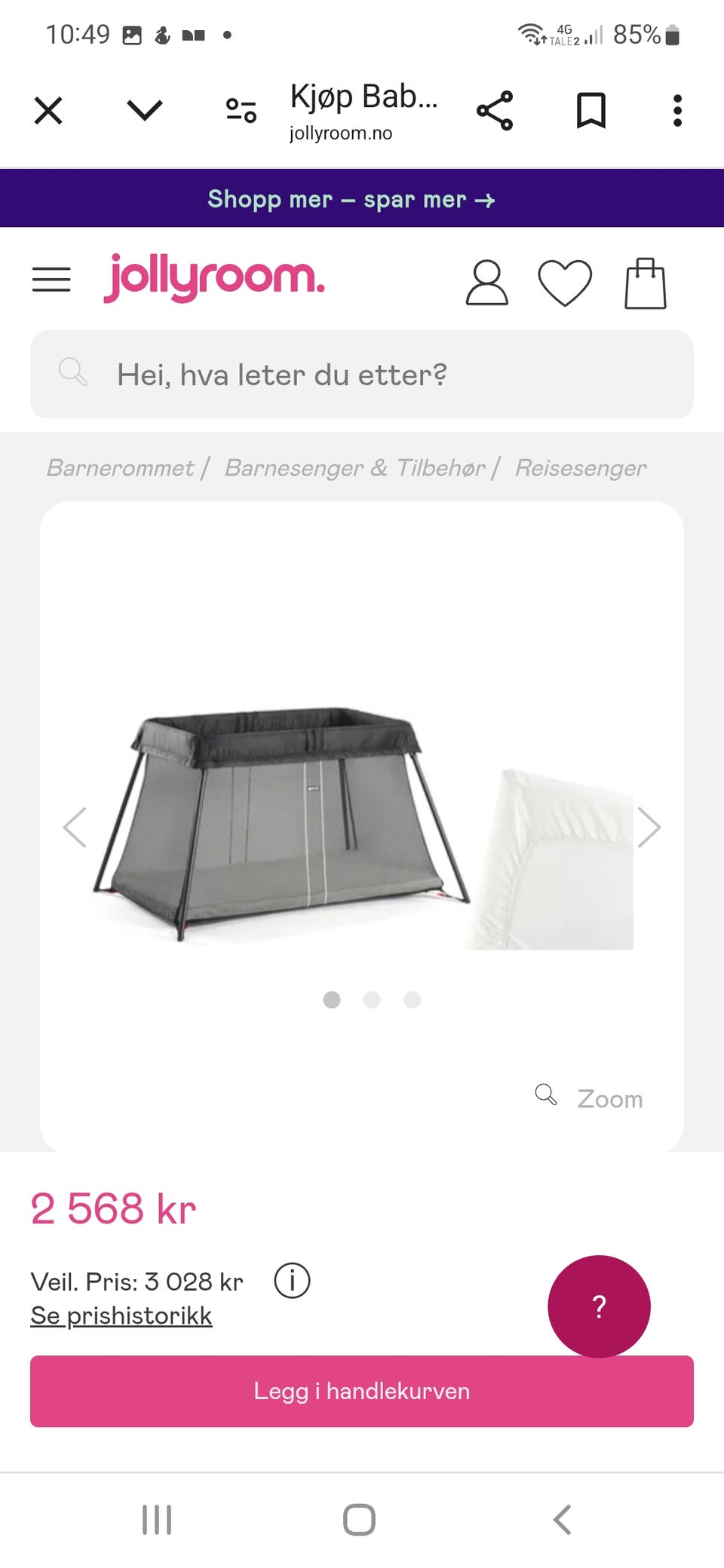Tap the info icon next to Veil. Pris

293,1280
